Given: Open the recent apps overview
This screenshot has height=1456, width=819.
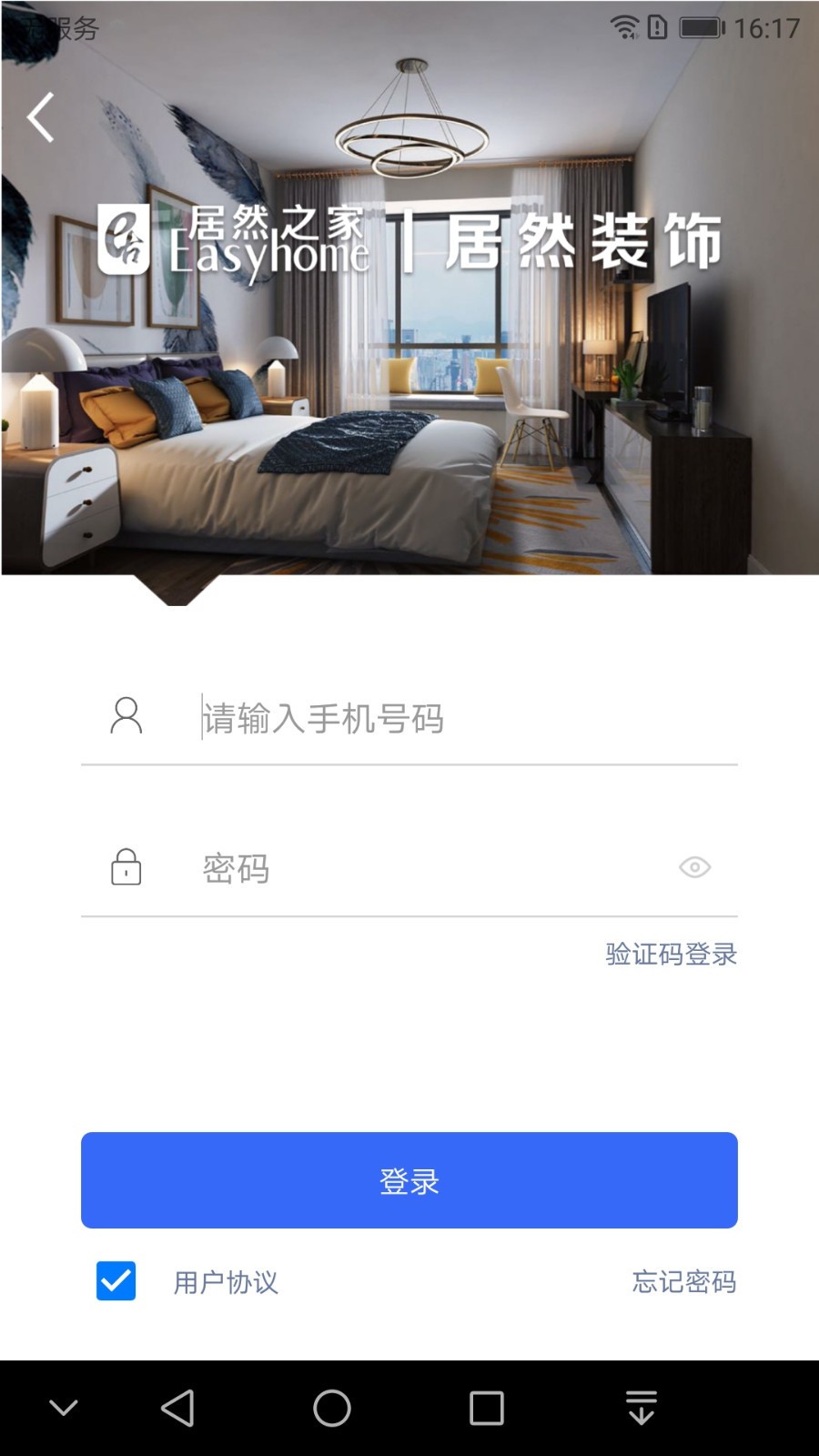Looking at the screenshot, I should pyautogui.click(x=487, y=1408).
